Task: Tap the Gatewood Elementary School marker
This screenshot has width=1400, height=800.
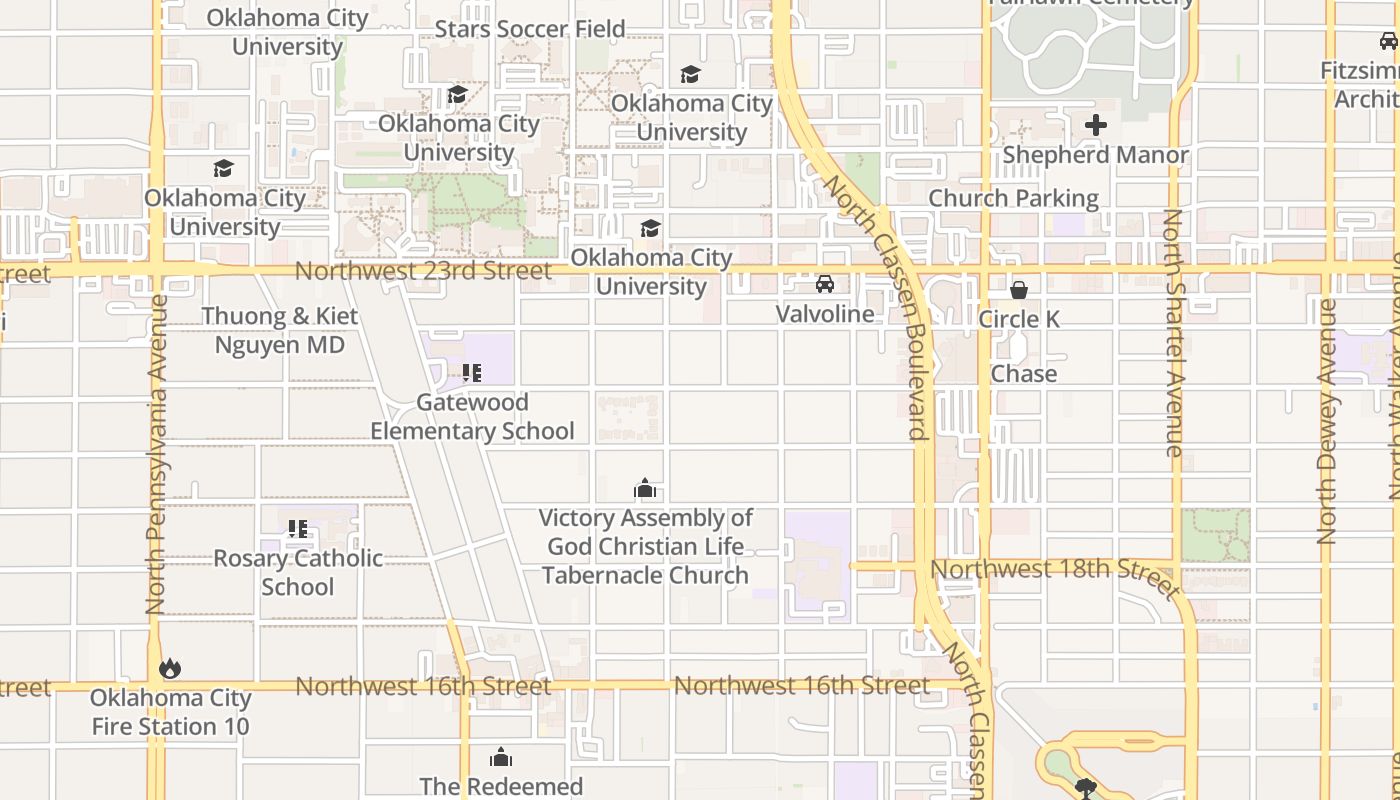Action: pyautogui.click(x=472, y=373)
